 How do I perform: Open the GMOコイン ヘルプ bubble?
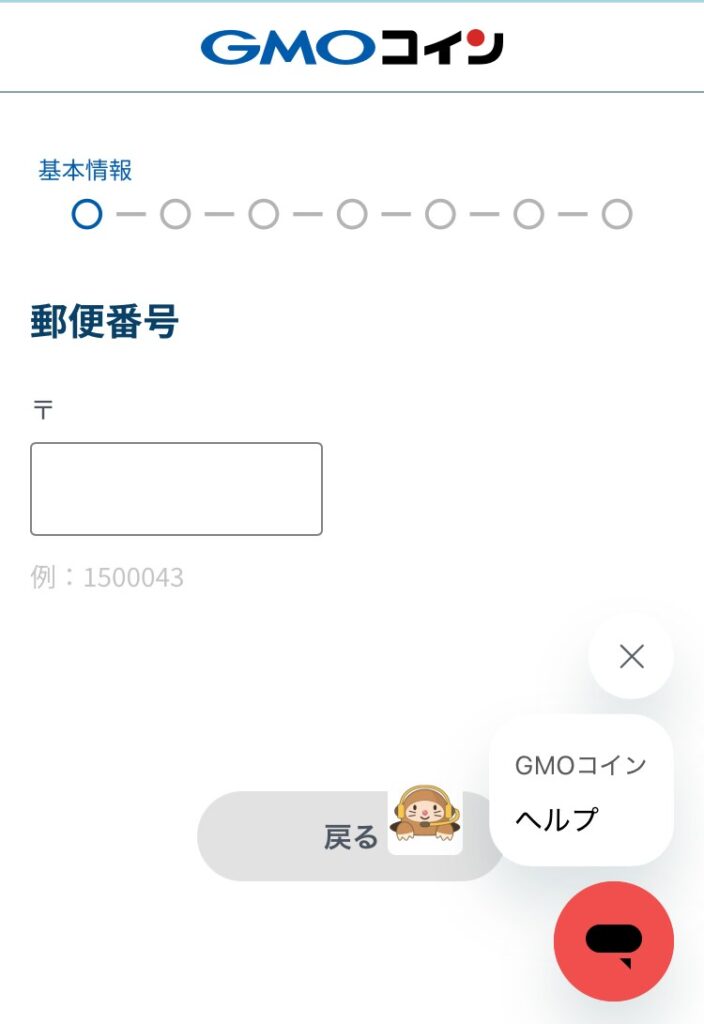581,791
